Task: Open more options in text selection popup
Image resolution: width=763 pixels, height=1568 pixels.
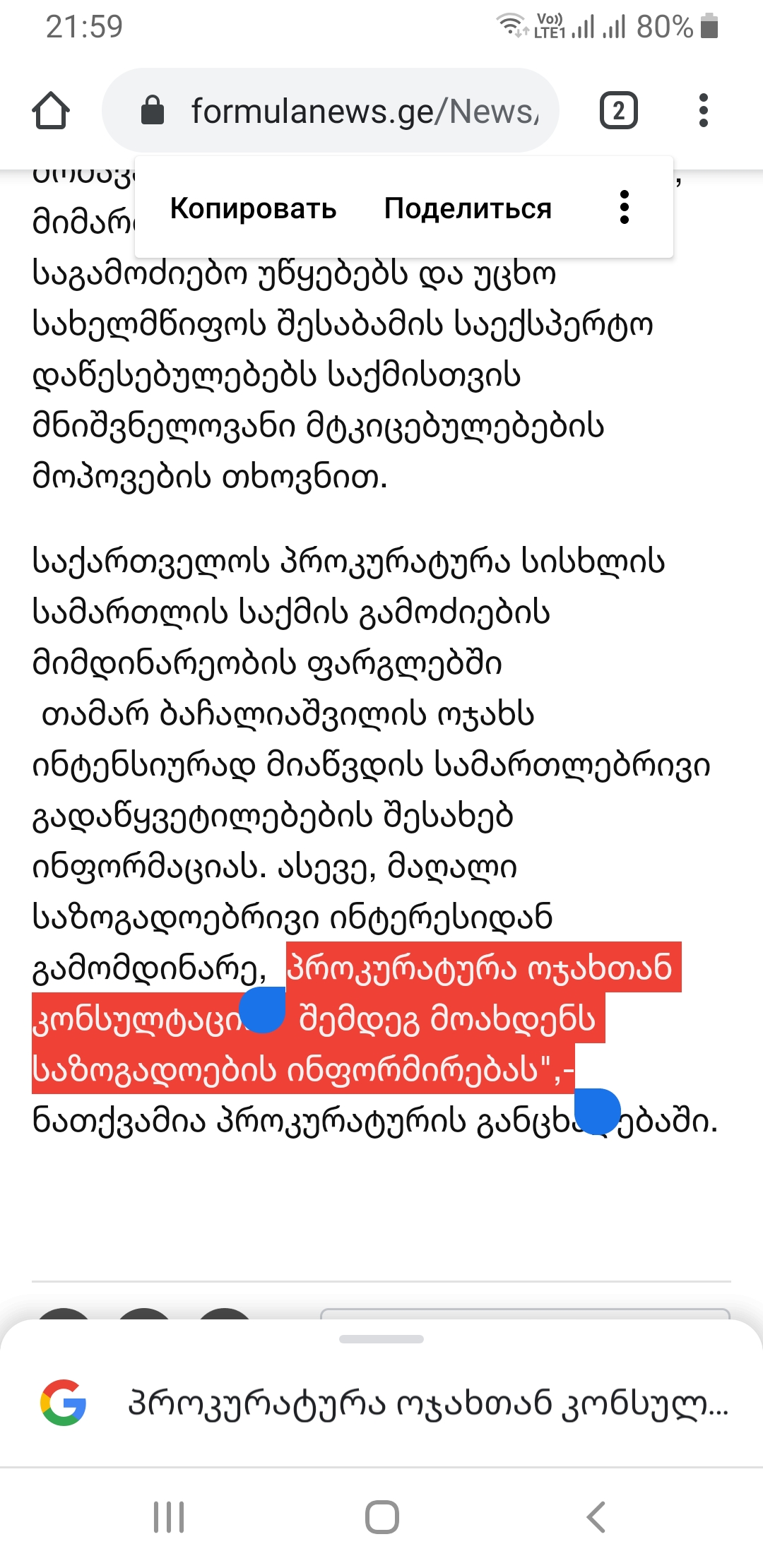Action: pos(624,208)
